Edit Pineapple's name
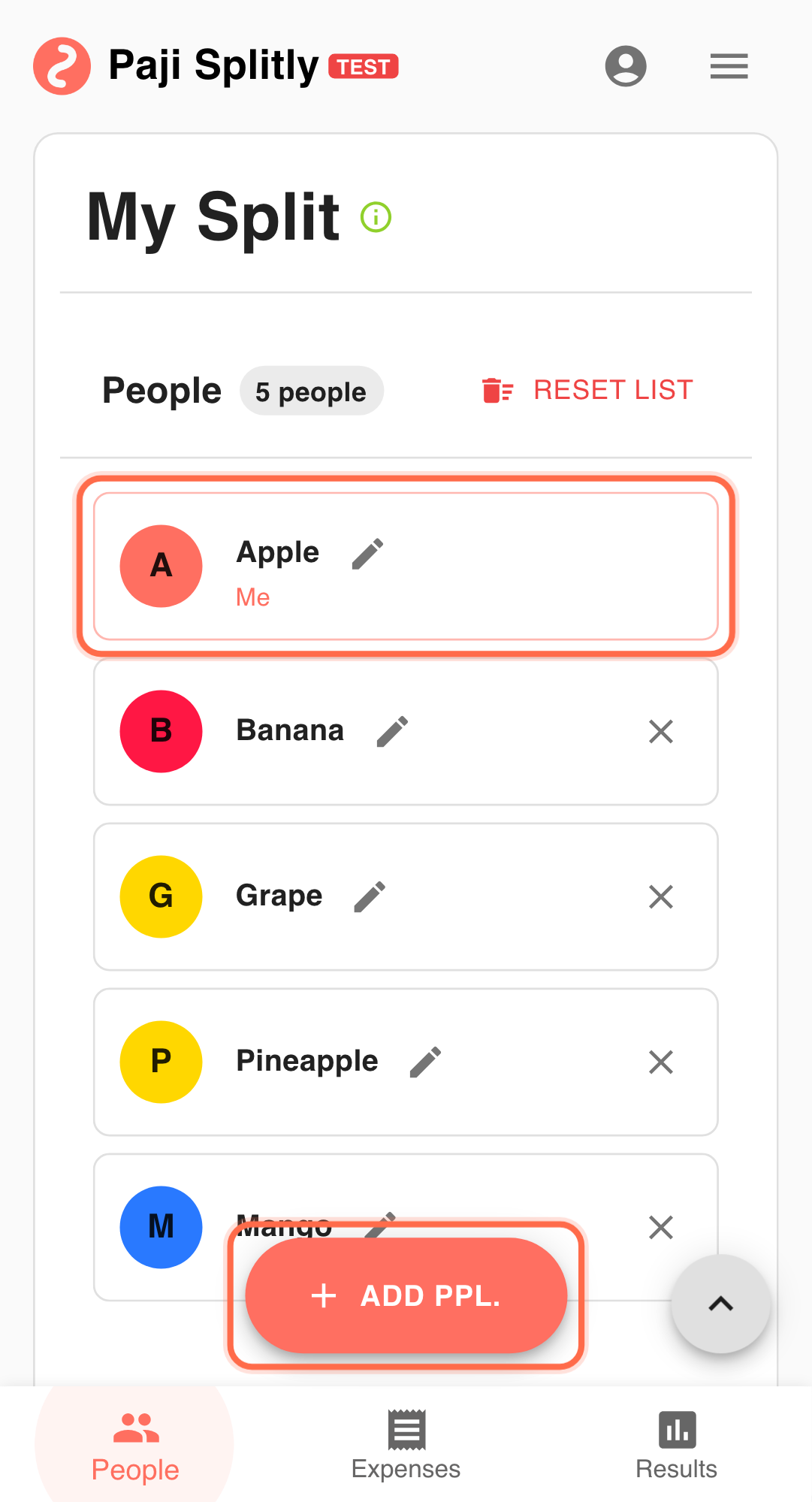This screenshot has height=1502, width=812. tap(425, 1062)
